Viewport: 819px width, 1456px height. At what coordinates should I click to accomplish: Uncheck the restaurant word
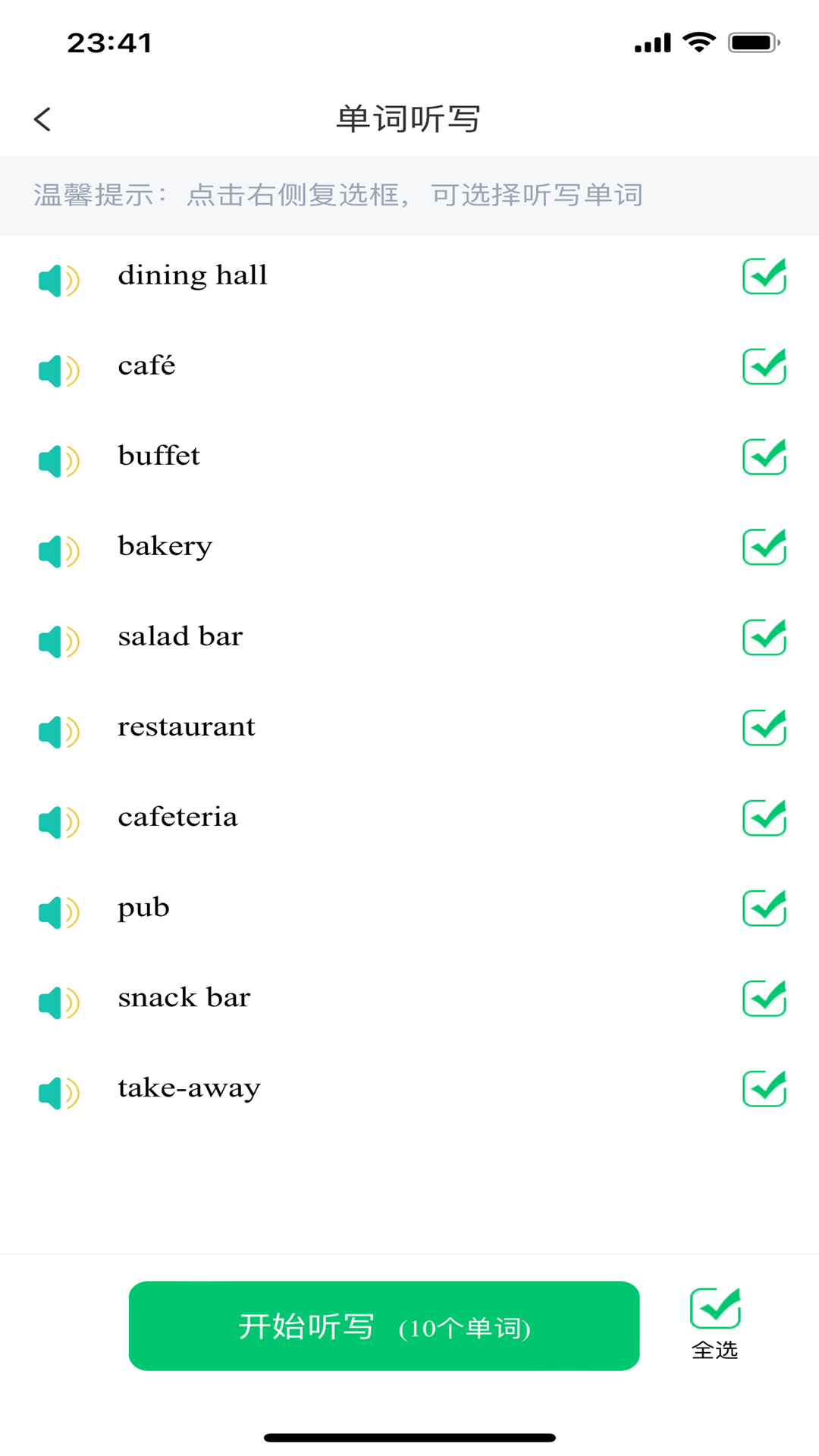(x=764, y=727)
